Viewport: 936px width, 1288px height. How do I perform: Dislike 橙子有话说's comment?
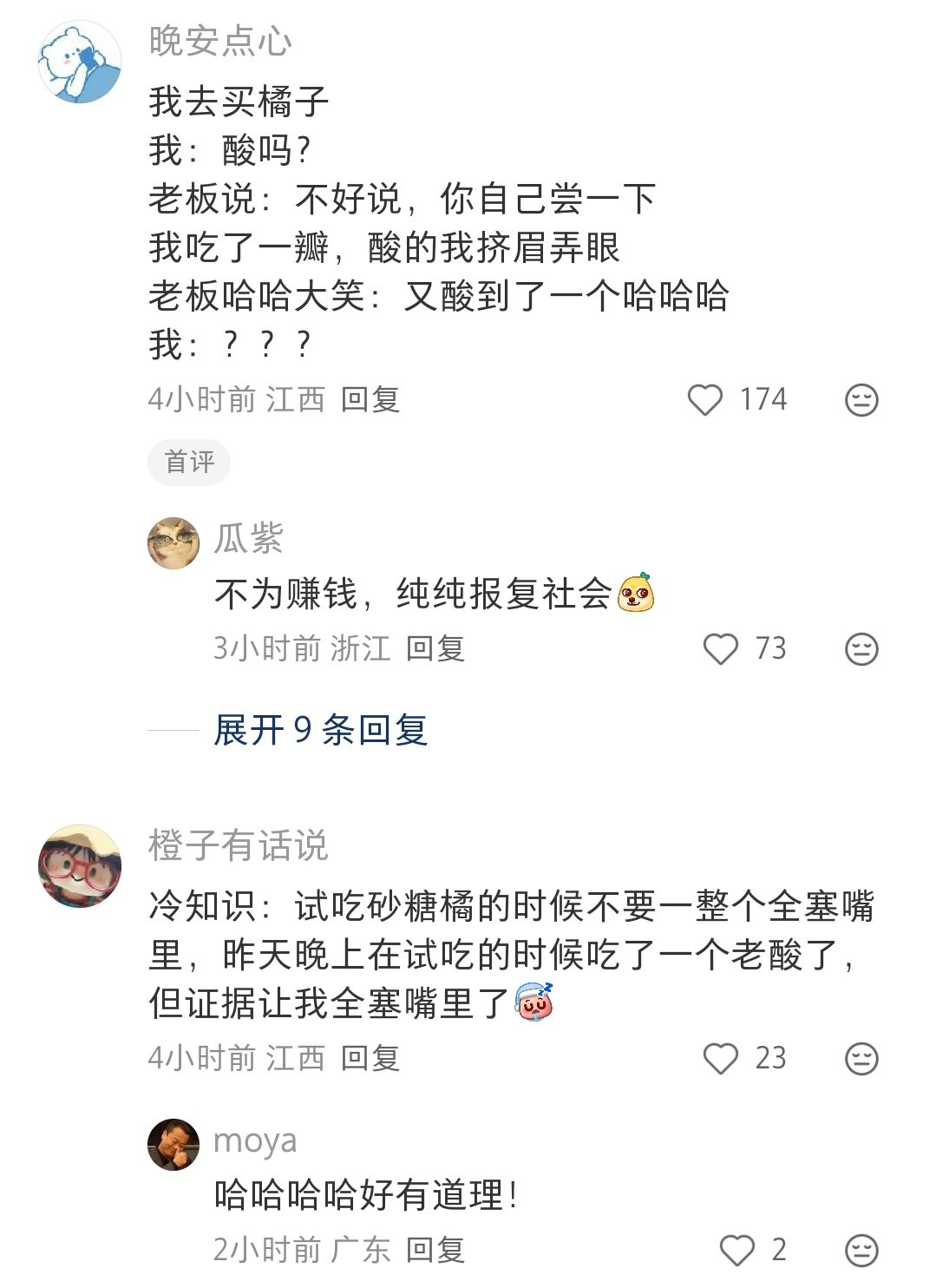pyautogui.click(x=861, y=1059)
